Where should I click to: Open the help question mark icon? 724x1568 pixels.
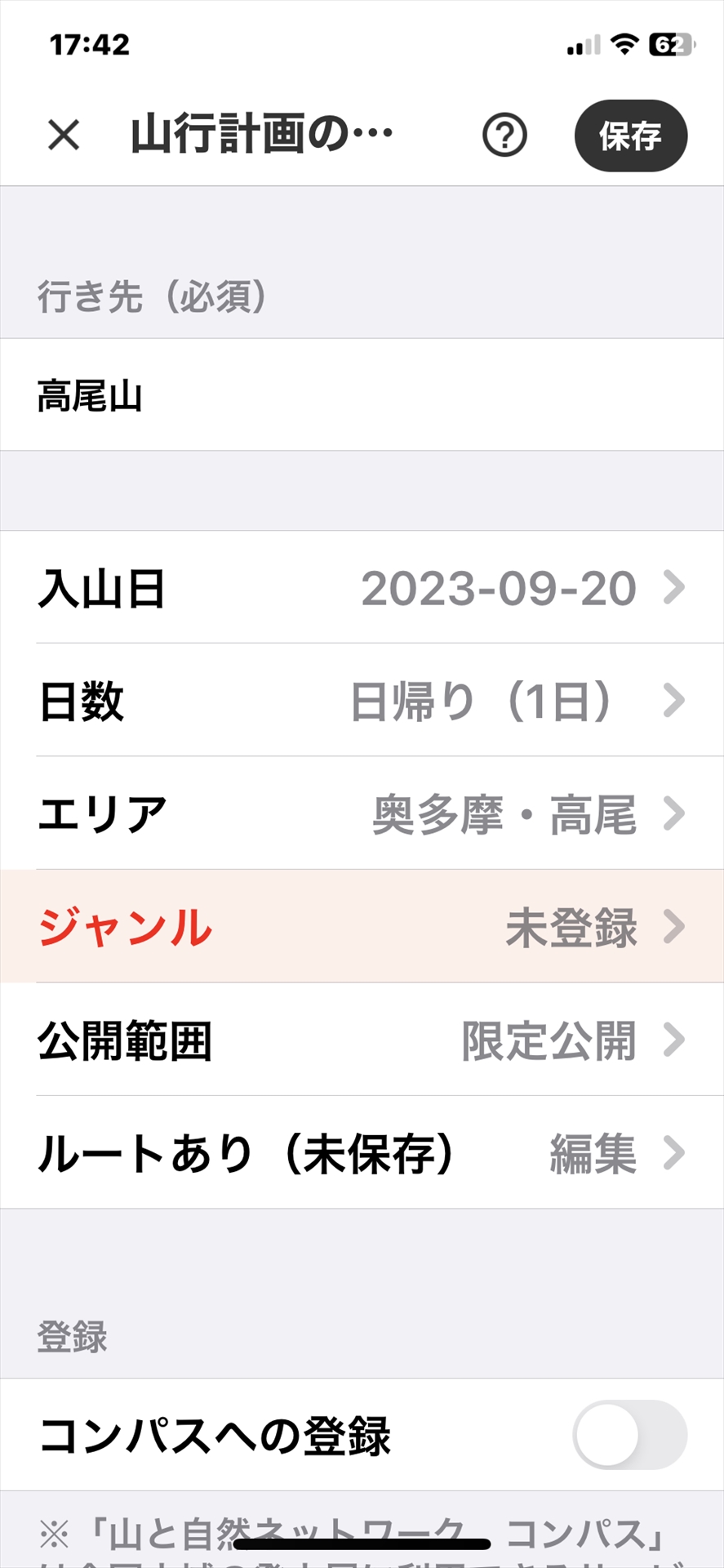coord(504,135)
